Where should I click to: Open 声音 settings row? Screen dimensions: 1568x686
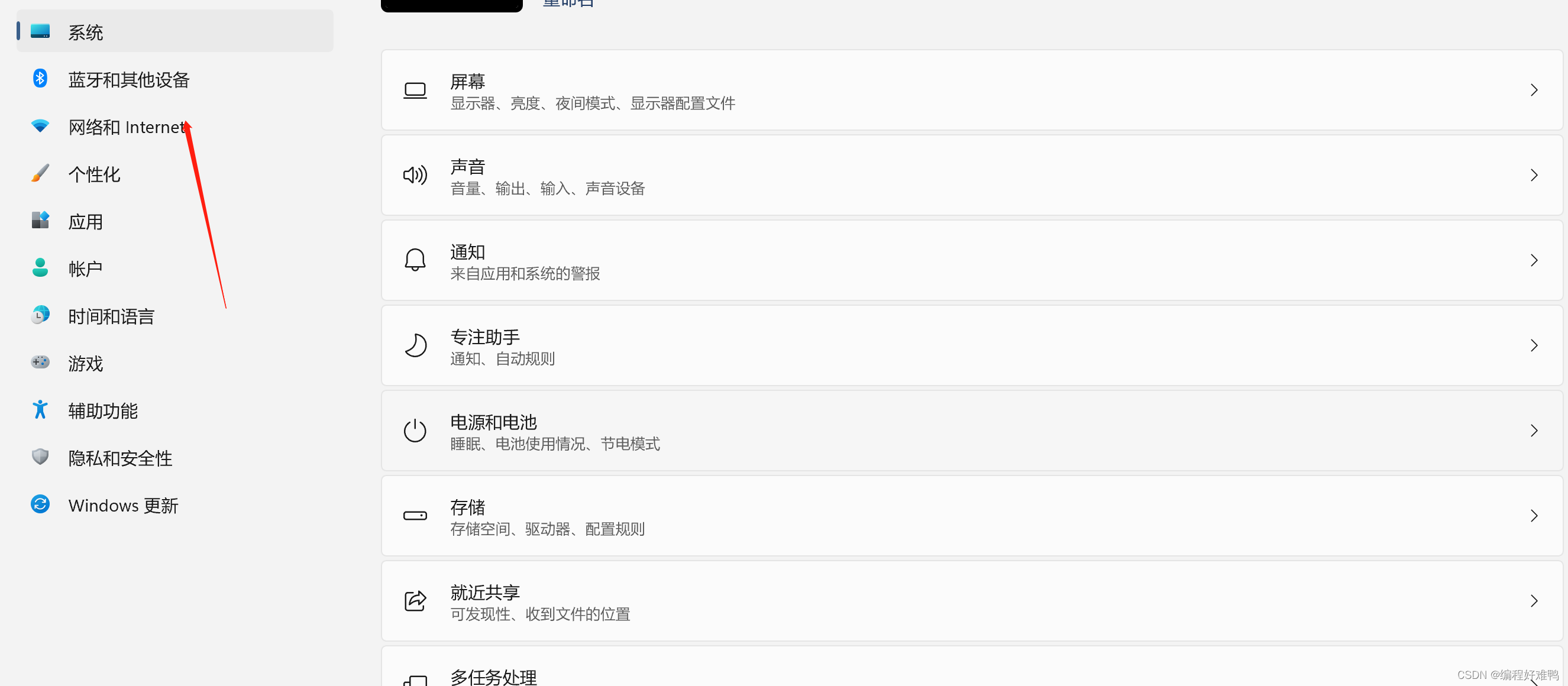[x=971, y=176]
